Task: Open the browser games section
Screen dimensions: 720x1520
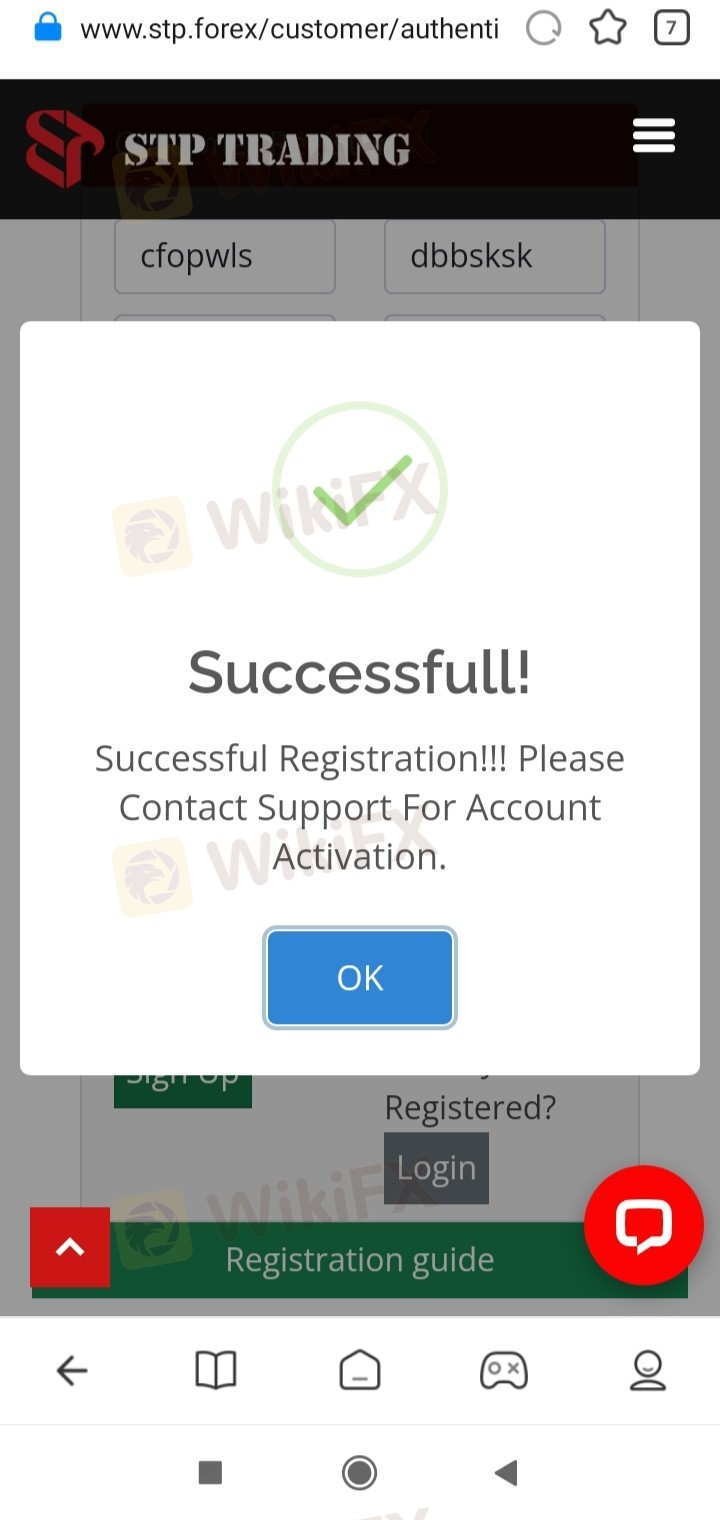Action: [x=504, y=1370]
